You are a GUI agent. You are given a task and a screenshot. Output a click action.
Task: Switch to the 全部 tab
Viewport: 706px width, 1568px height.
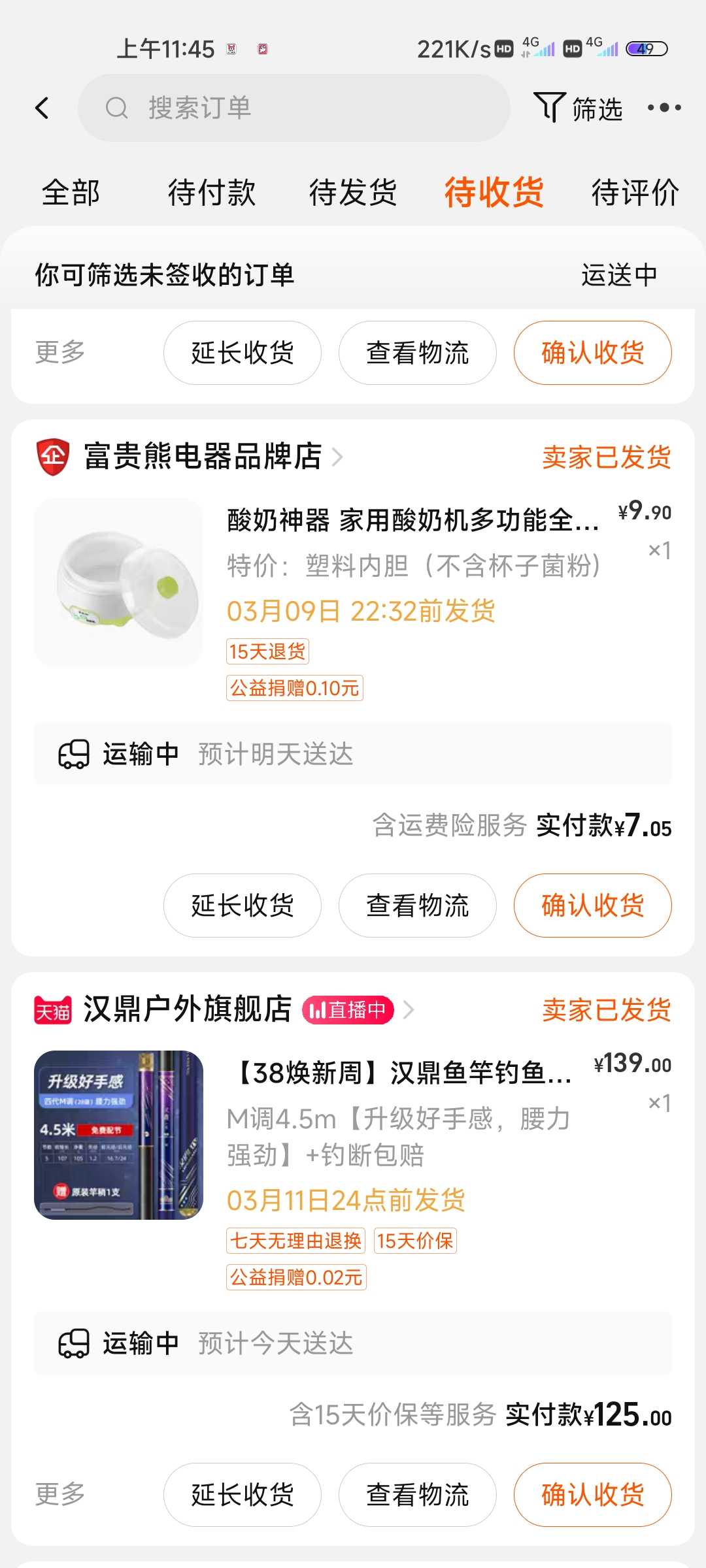71,193
